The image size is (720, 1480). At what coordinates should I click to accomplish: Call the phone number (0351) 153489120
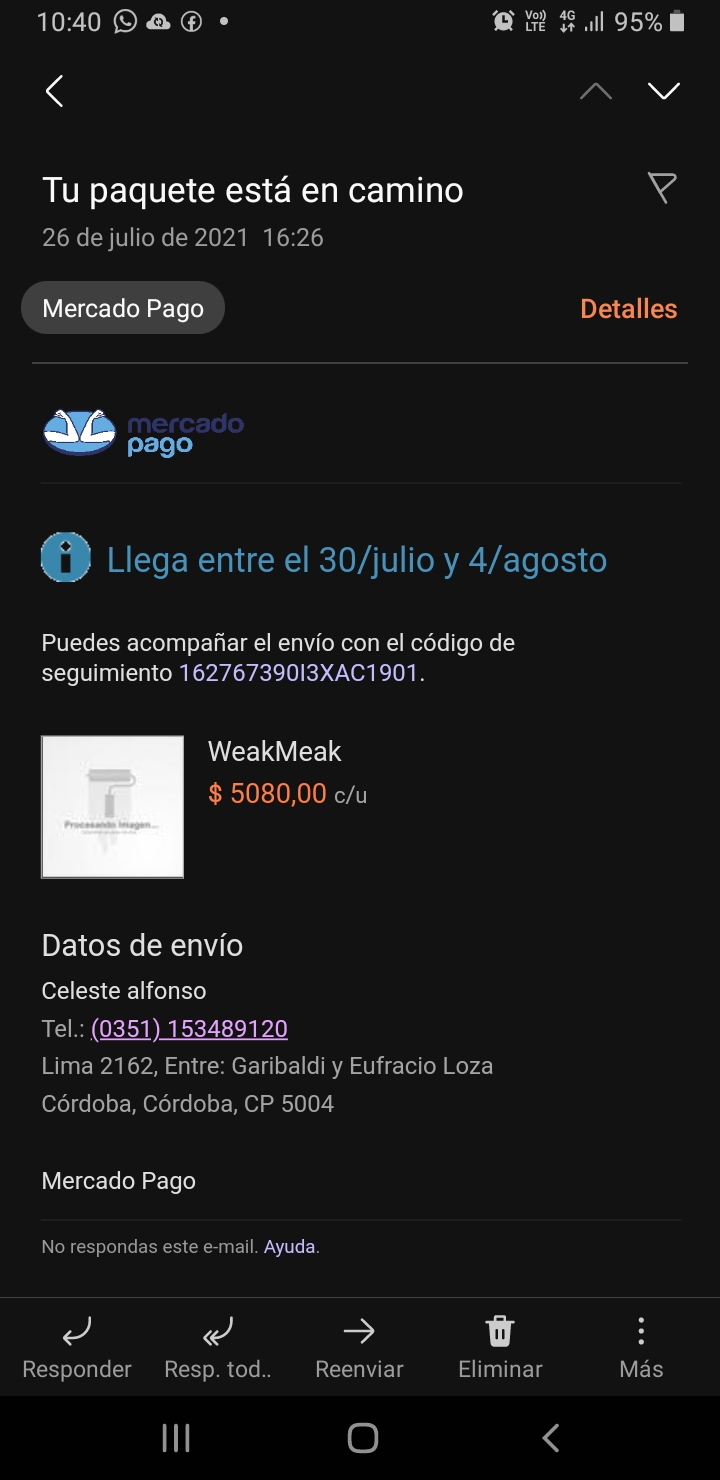pyautogui.click(x=189, y=1028)
